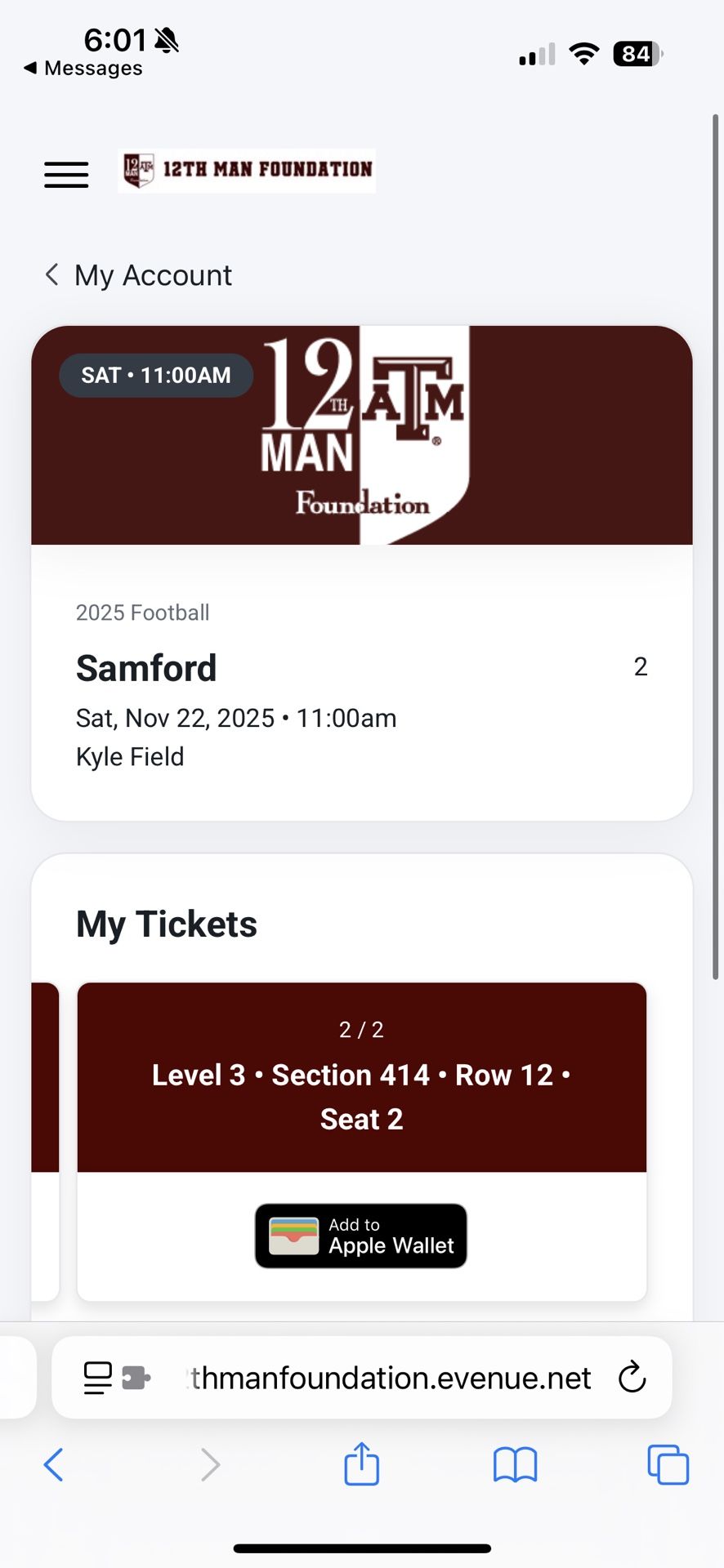Viewport: 724px width, 1568px height.
Task: Open the Section 414 Row 12 ticket
Action: (x=360, y=1076)
